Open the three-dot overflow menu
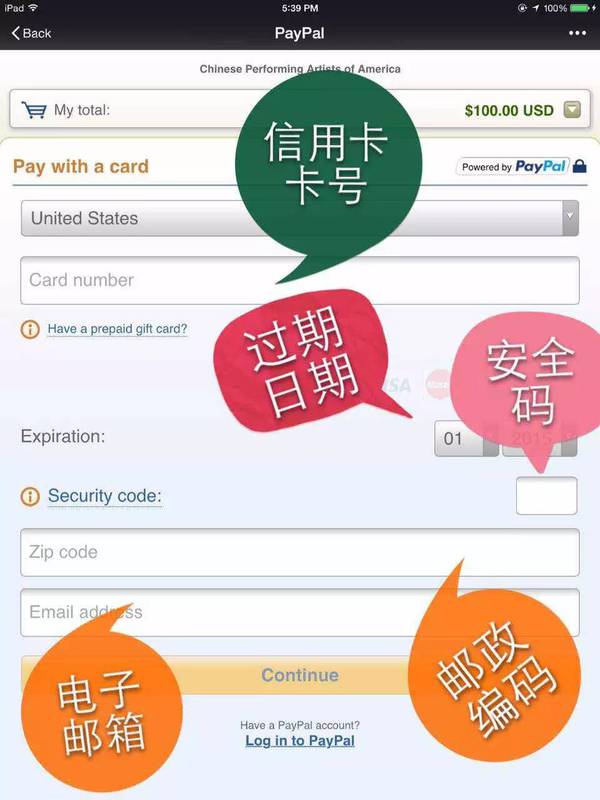Viewport: 600px width, 800px height. 577,33
